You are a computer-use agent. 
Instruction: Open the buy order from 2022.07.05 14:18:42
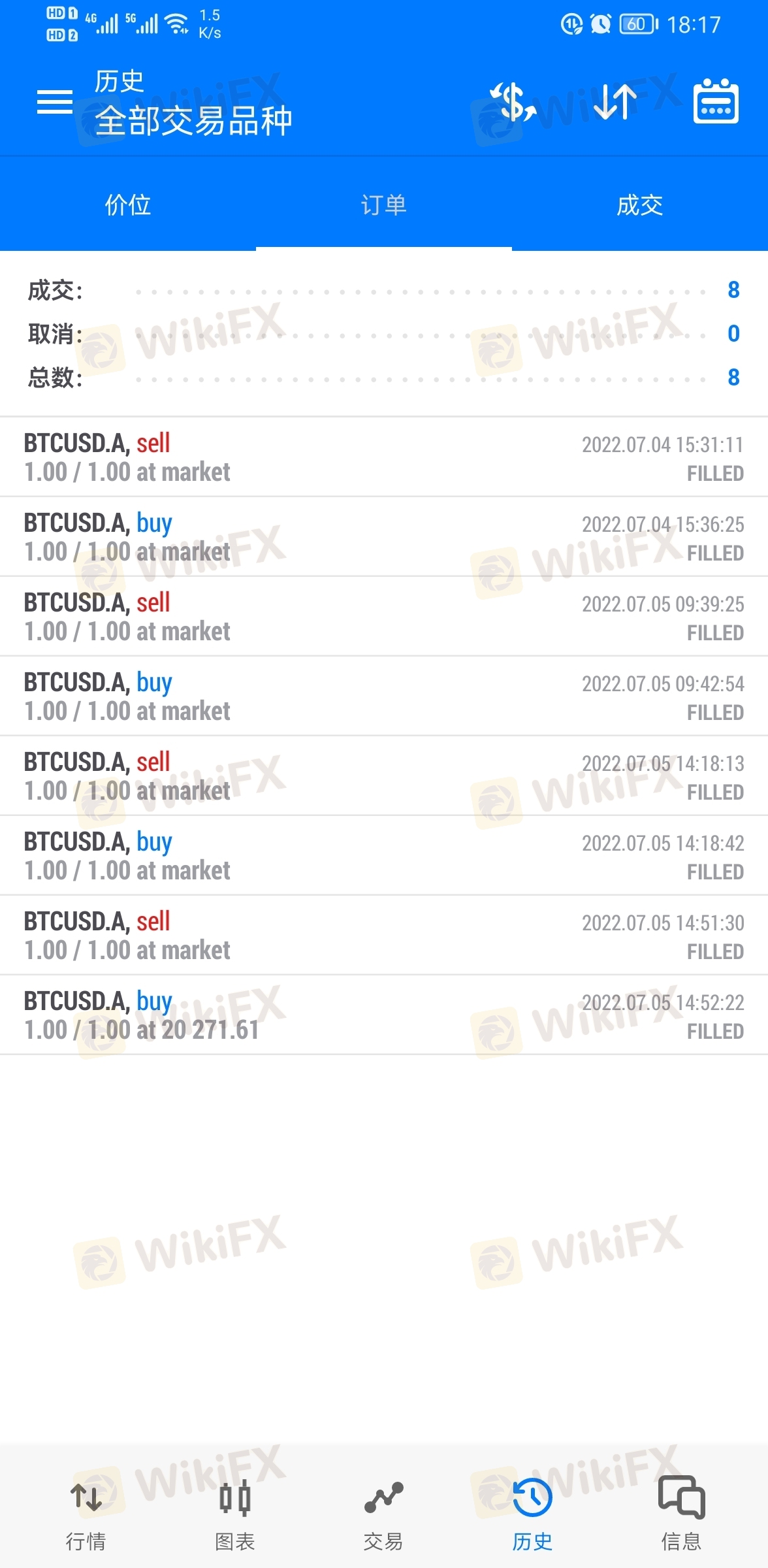384,856
